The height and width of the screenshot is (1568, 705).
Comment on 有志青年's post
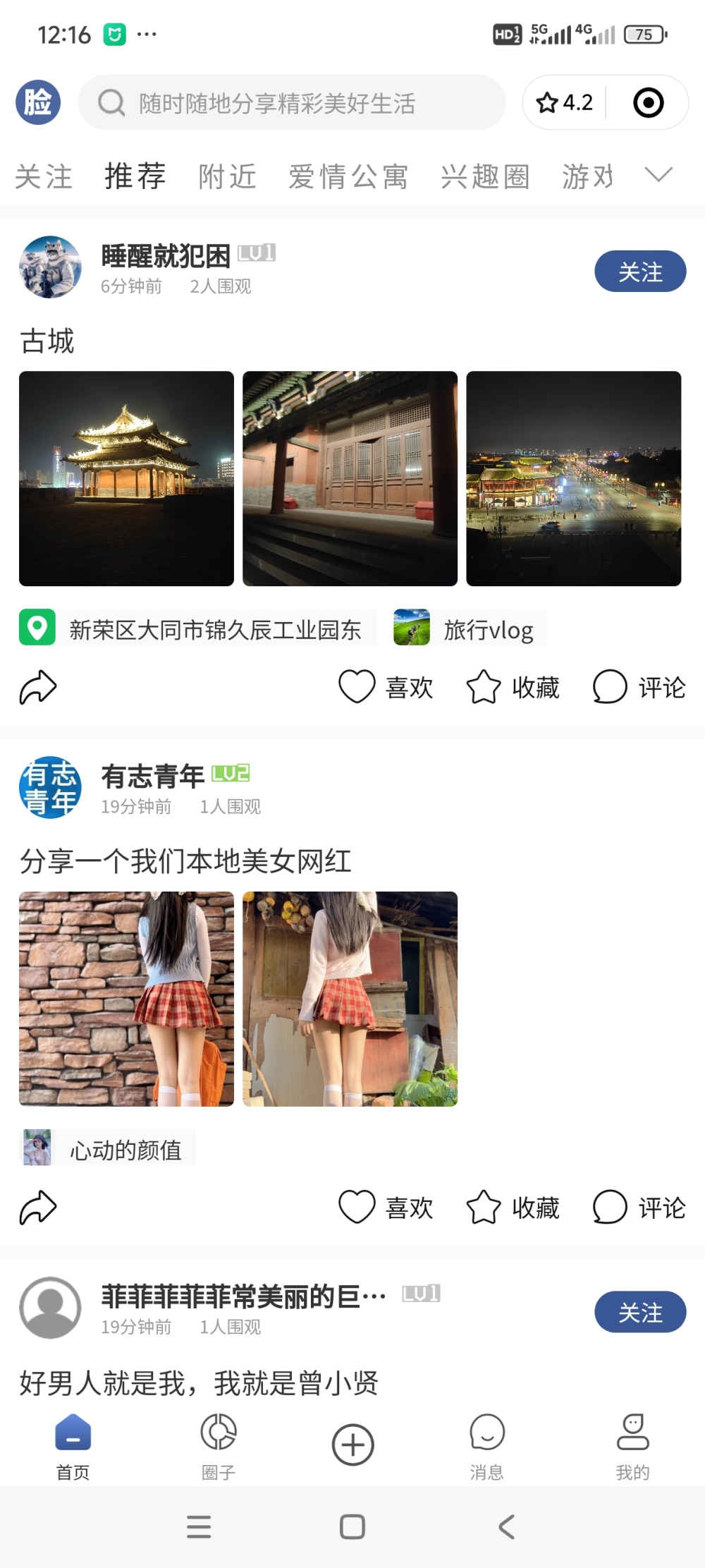tap(639, 1207)
